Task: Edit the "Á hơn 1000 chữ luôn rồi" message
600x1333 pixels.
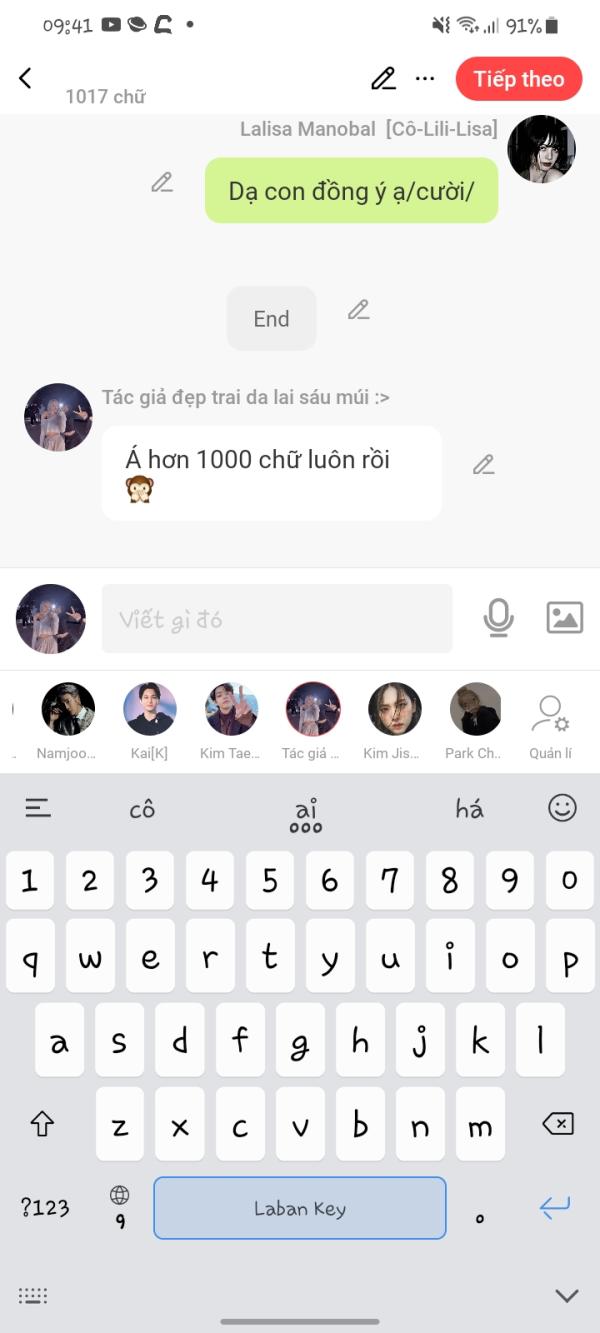Action: 484,464
